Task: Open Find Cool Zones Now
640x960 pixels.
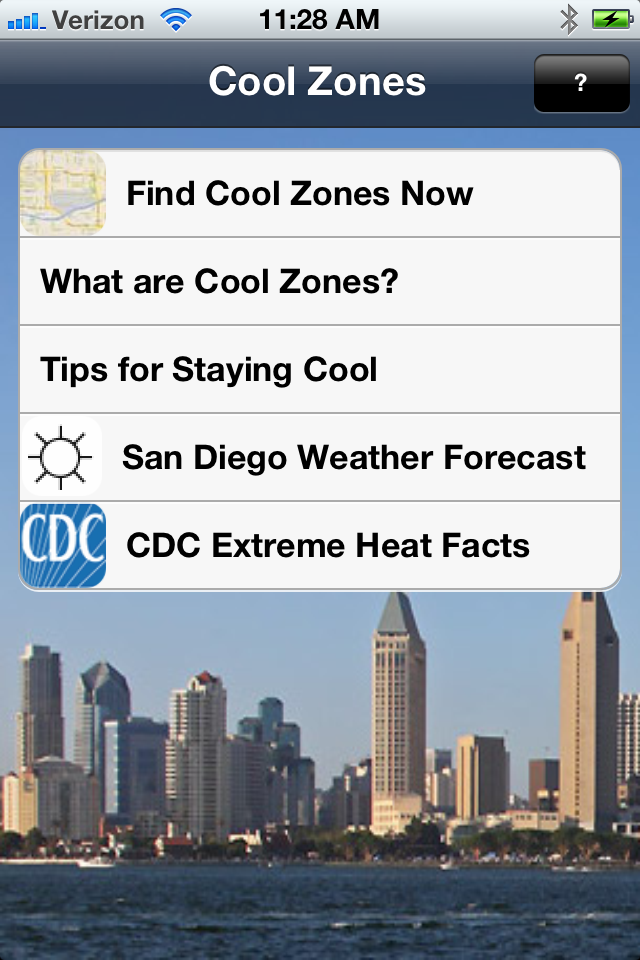Action: 320,193
